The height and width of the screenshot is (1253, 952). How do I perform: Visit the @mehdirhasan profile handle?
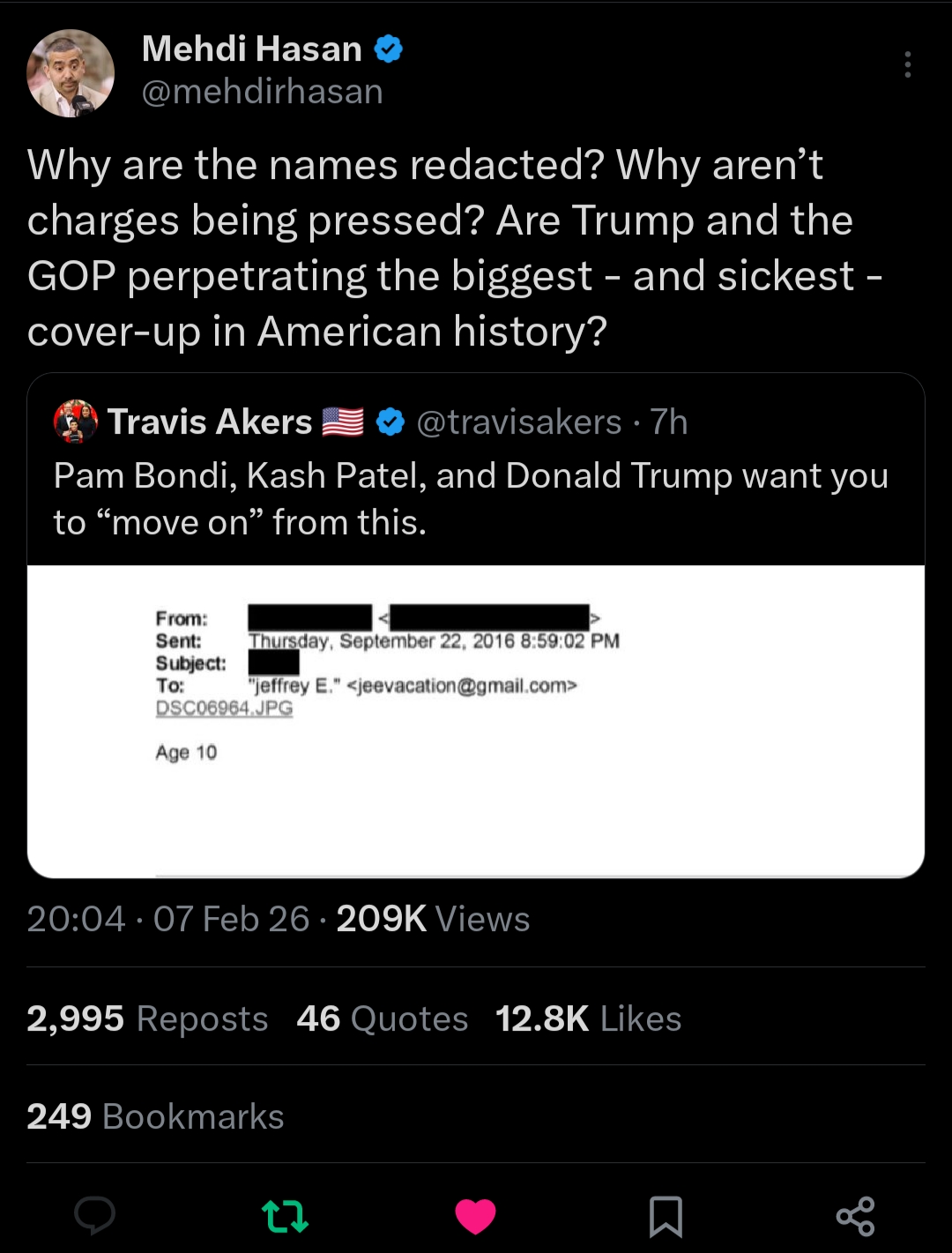(262, 92)
